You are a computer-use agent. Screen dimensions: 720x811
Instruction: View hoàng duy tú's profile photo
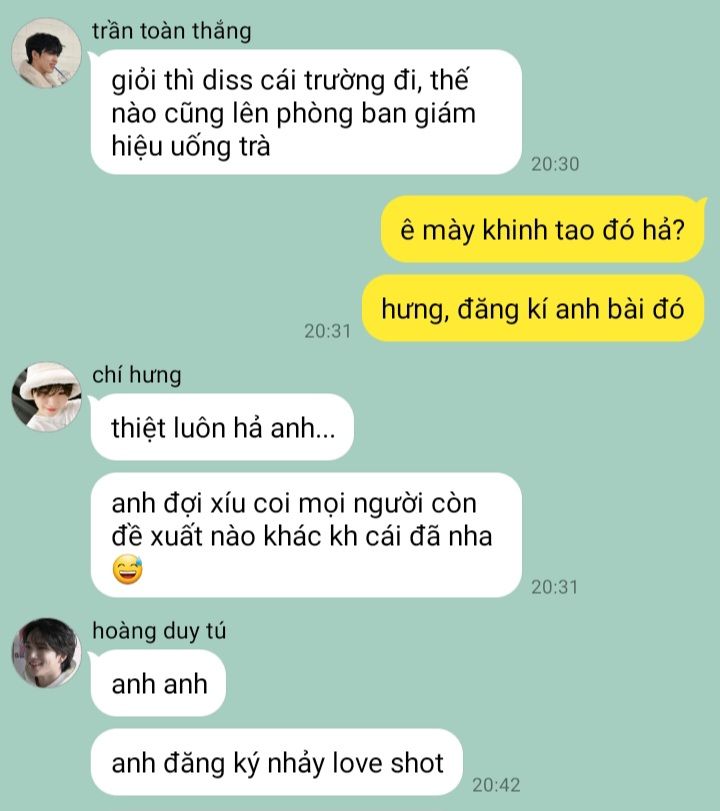click(x=46, y=652)
